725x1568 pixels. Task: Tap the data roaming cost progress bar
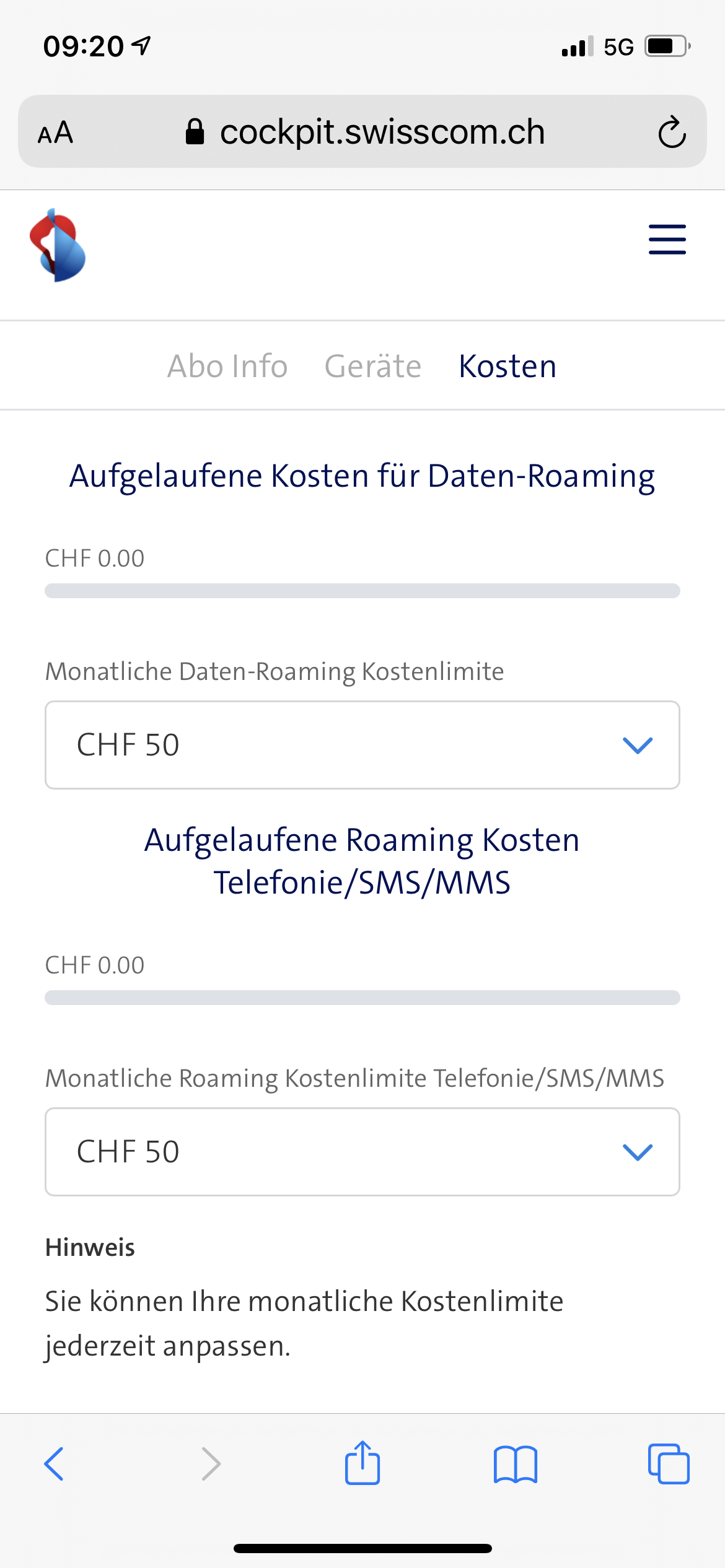[x=362, y=591]
